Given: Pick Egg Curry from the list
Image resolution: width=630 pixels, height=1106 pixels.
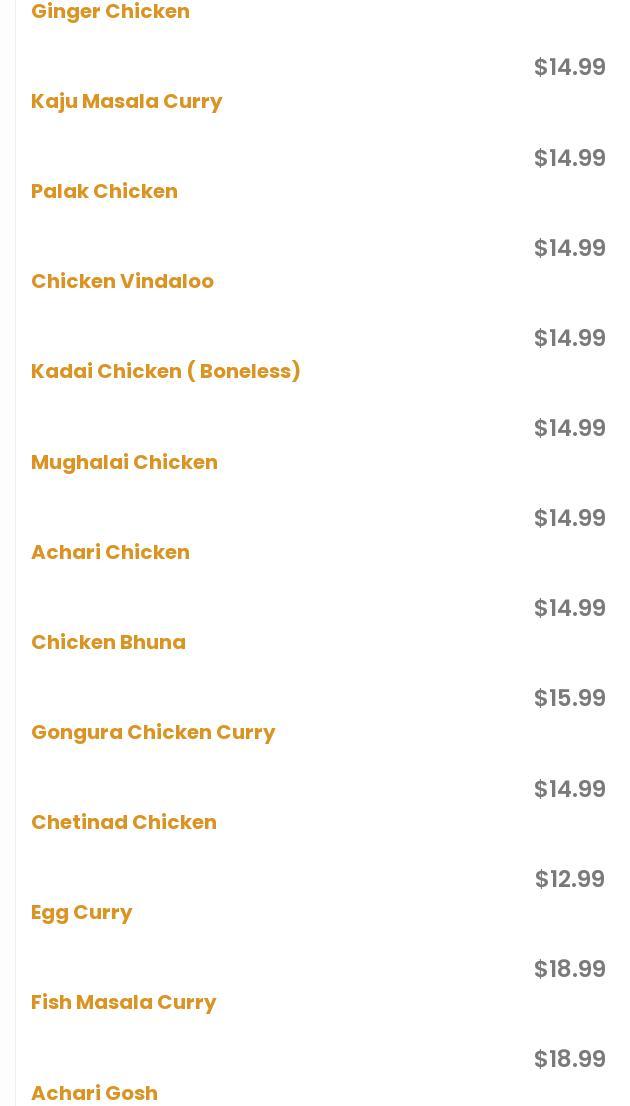Looking at the screenshot, I should (81, 912).
